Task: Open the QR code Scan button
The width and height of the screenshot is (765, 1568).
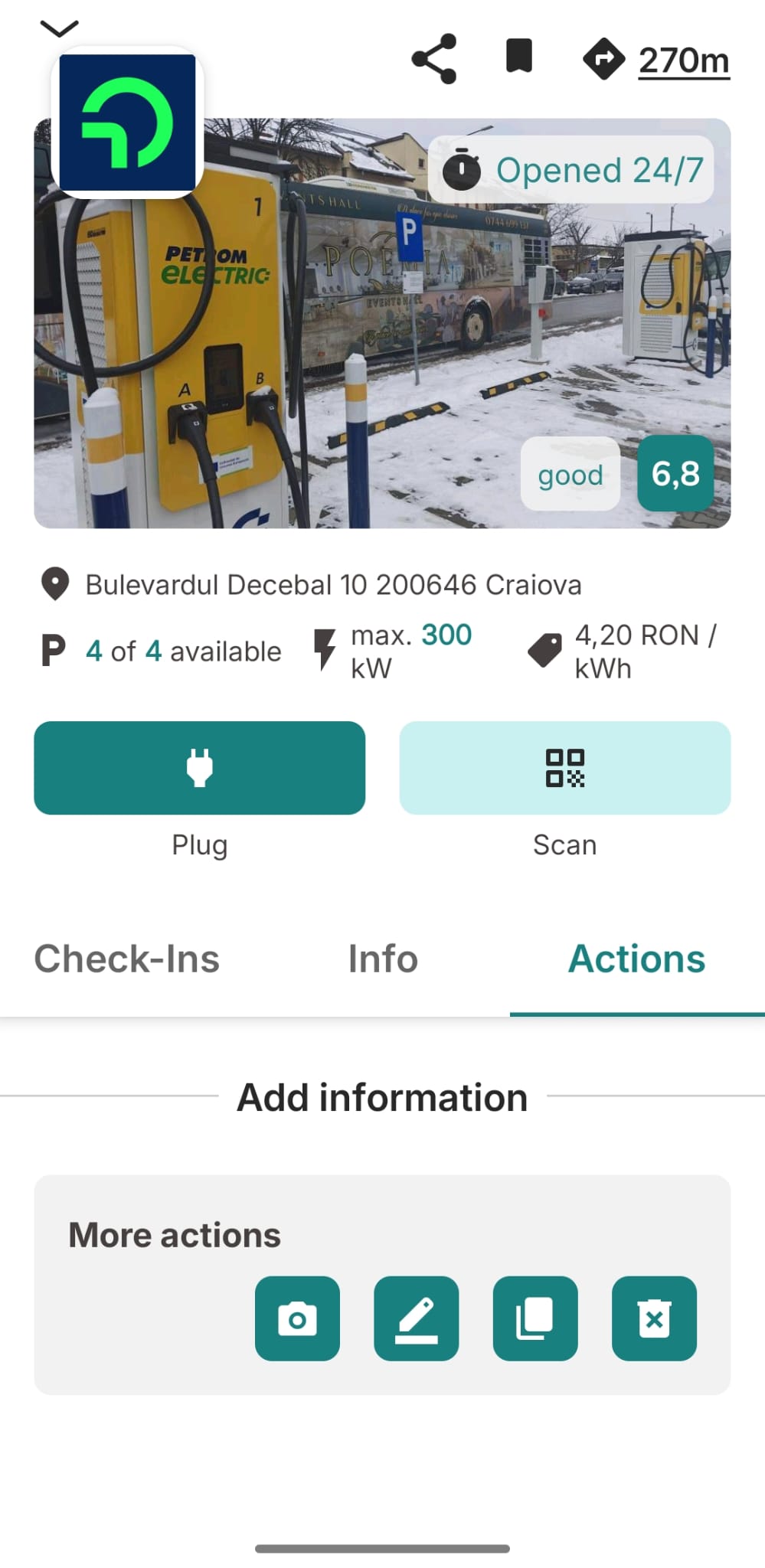Action: click(x=564, y=767)
